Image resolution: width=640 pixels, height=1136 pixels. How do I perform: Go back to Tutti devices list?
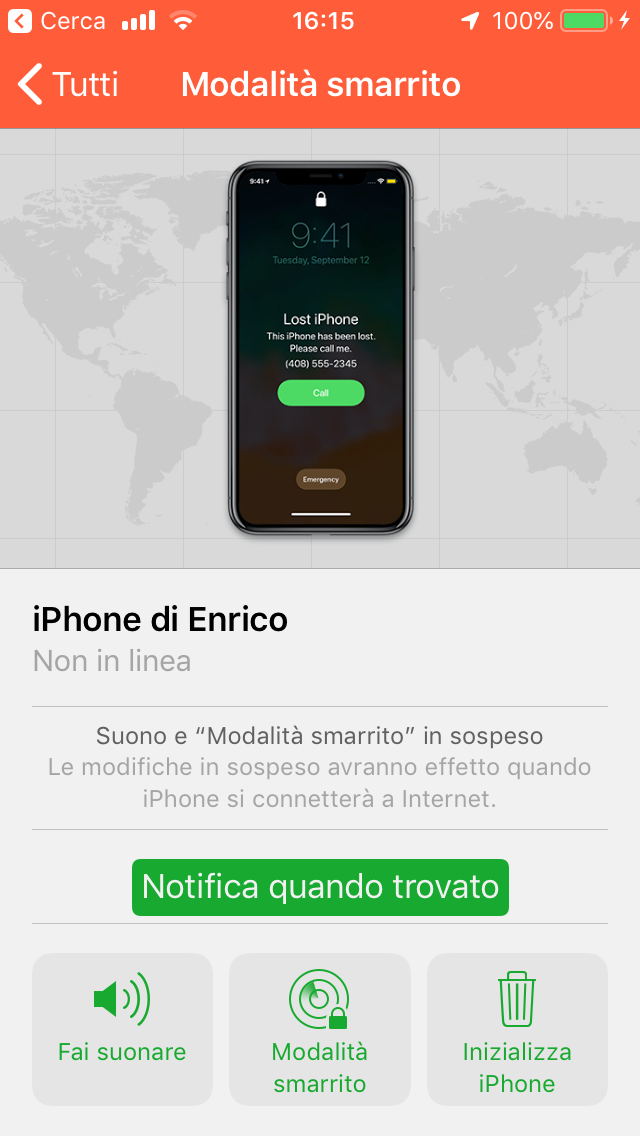pyautogui.click(x=68, y=85)
